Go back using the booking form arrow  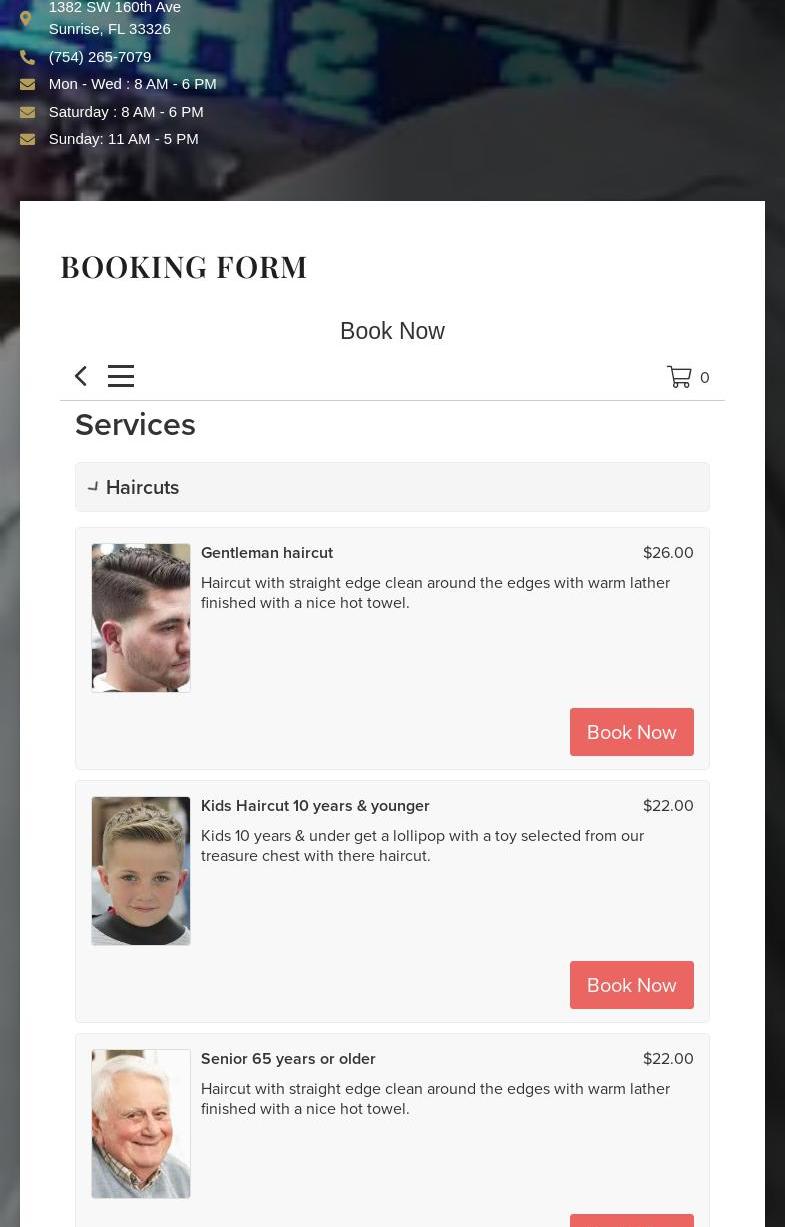coord(81,376)
